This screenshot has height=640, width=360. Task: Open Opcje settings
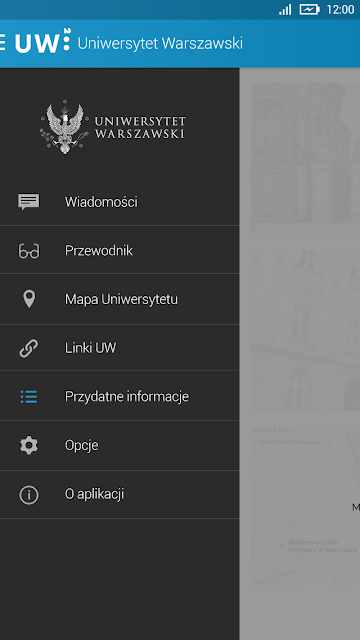pyautogui.click(x=119, y=445)
